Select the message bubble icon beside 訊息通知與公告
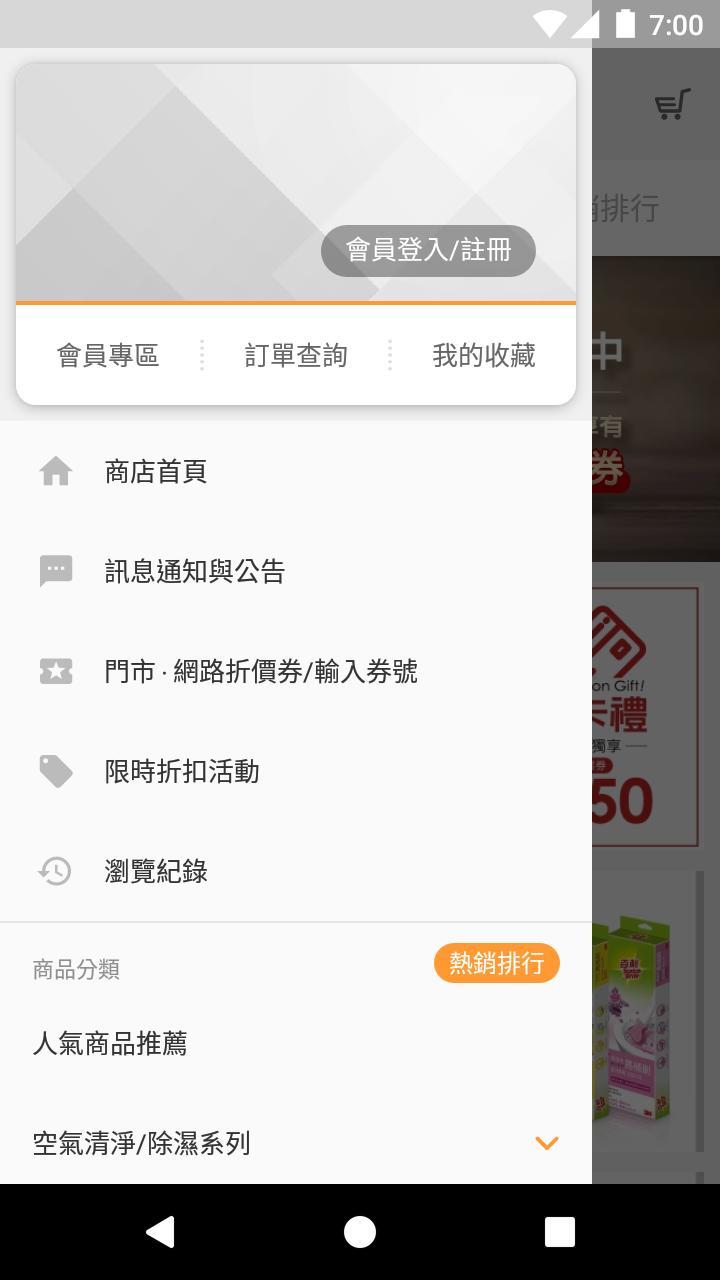Viewport: 720px width, 1280px height. (55, 570)
